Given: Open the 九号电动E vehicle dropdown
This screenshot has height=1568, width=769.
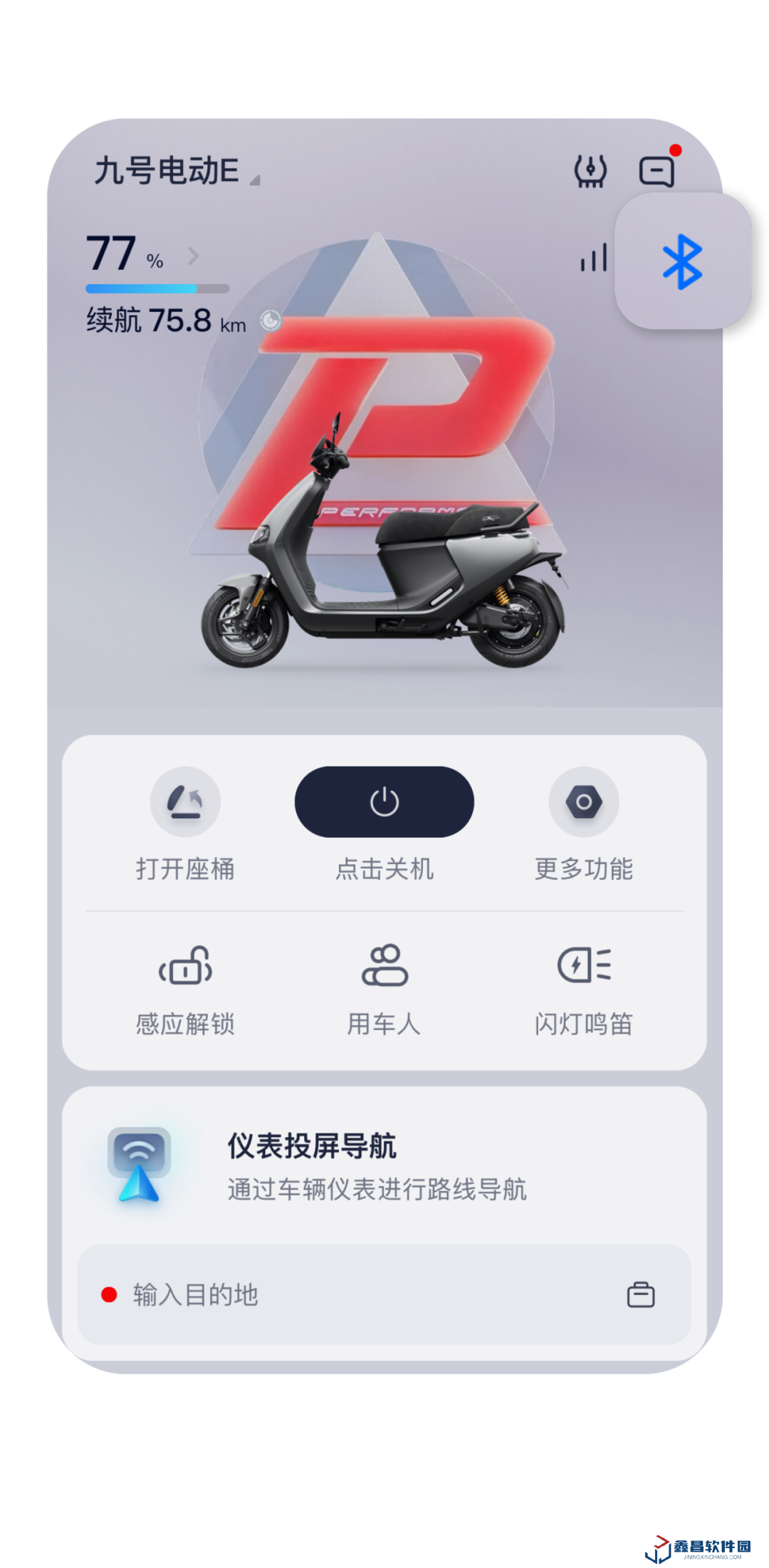Looking at the screenshot, I should click(x=178, y=172).
